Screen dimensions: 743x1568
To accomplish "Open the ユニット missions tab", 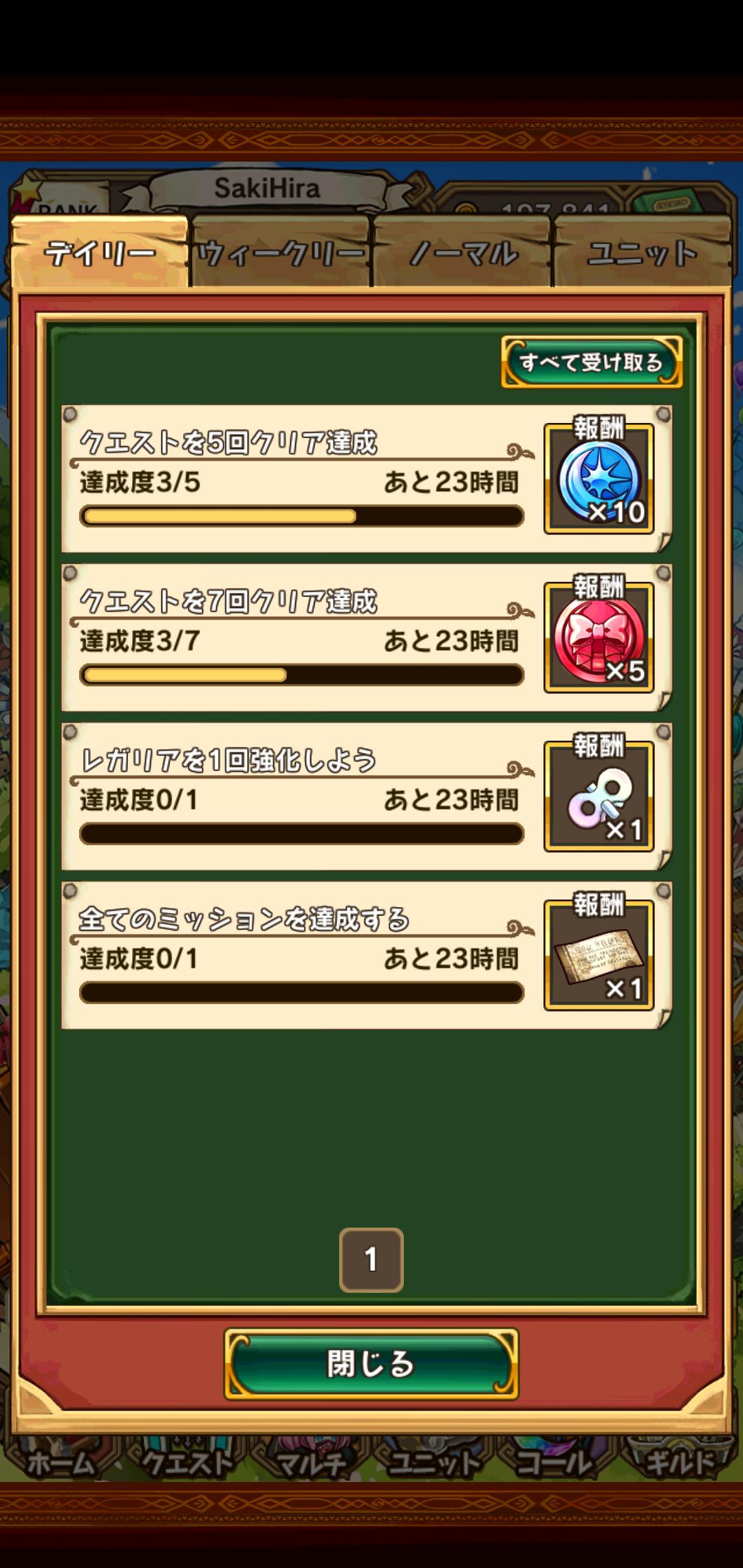I will tap(642, 253).
